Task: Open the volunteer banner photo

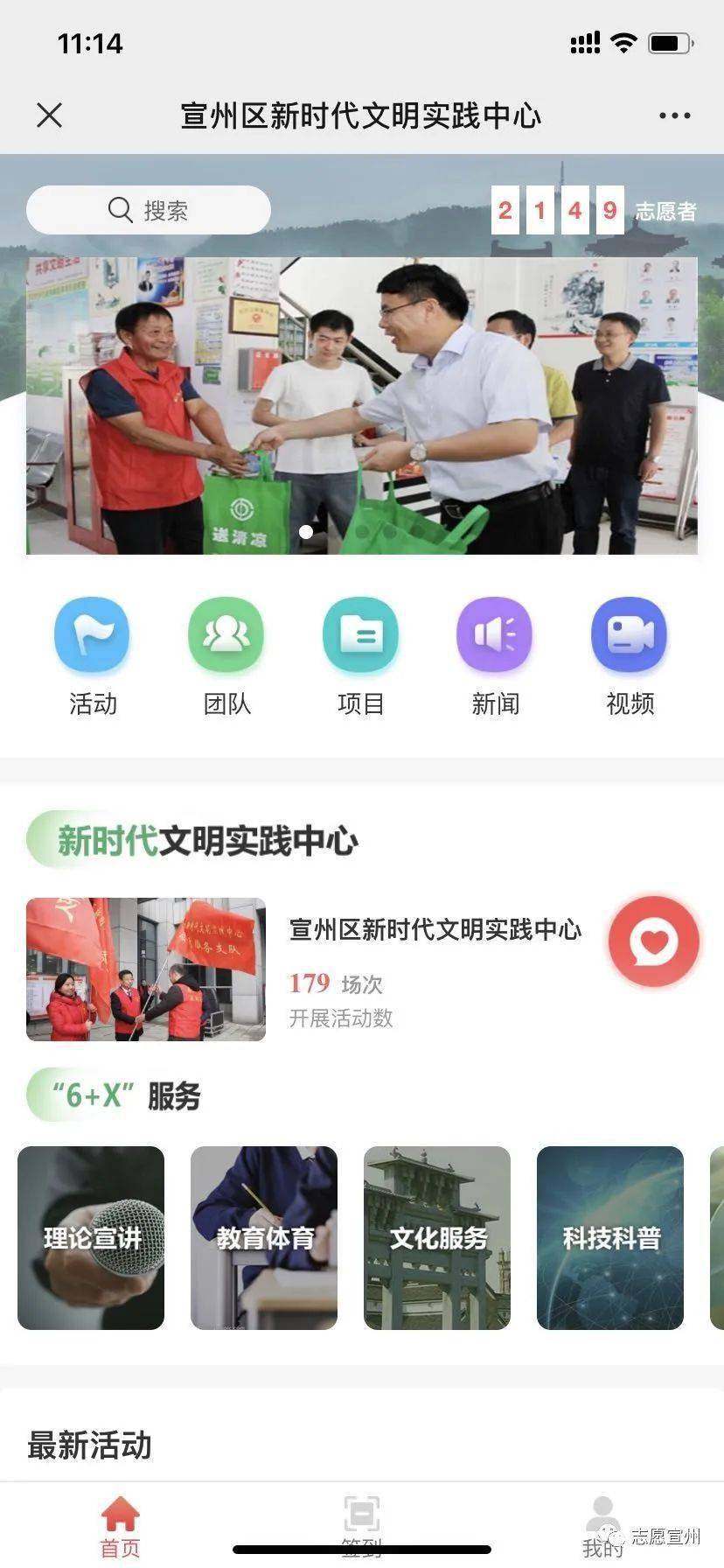Action: 361,405
